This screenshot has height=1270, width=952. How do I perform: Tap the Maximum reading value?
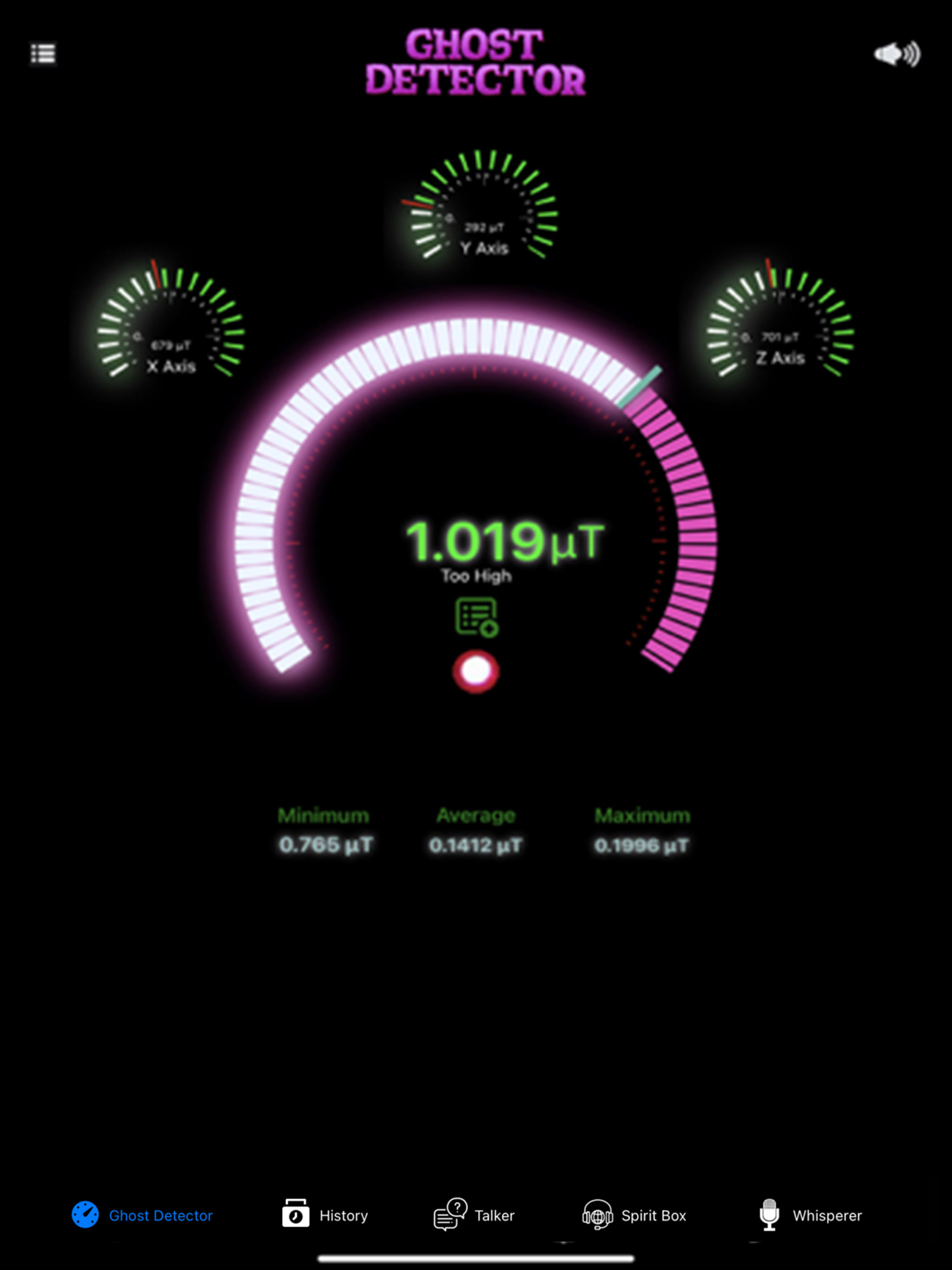[x=641, y=844]
